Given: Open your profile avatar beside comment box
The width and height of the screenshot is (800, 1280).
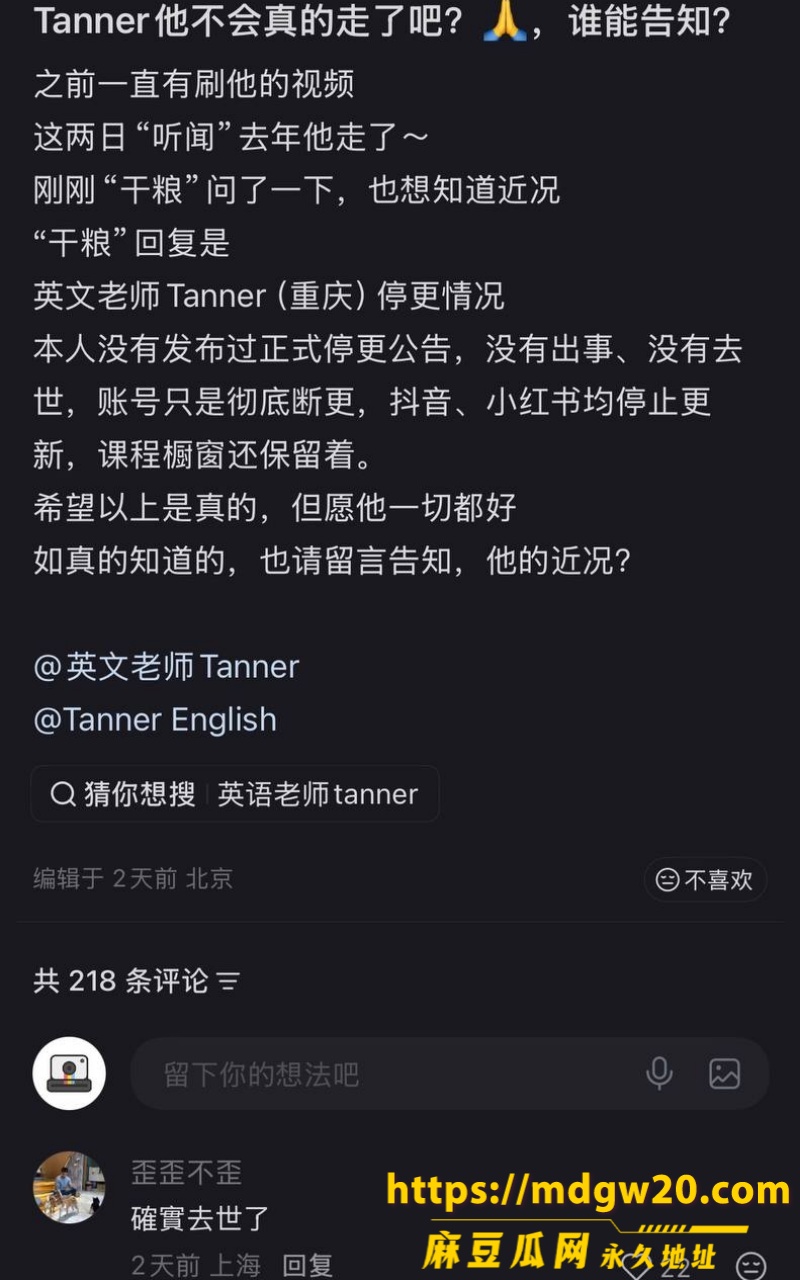Looking at the screenshot, I should click(x=69, y=1074).
